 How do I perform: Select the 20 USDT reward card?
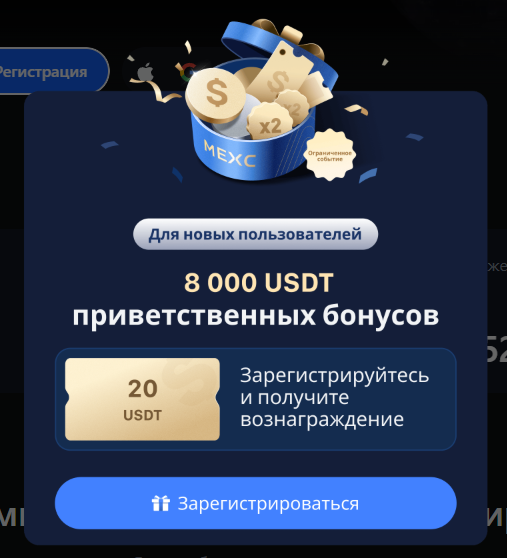coord(142,399)
